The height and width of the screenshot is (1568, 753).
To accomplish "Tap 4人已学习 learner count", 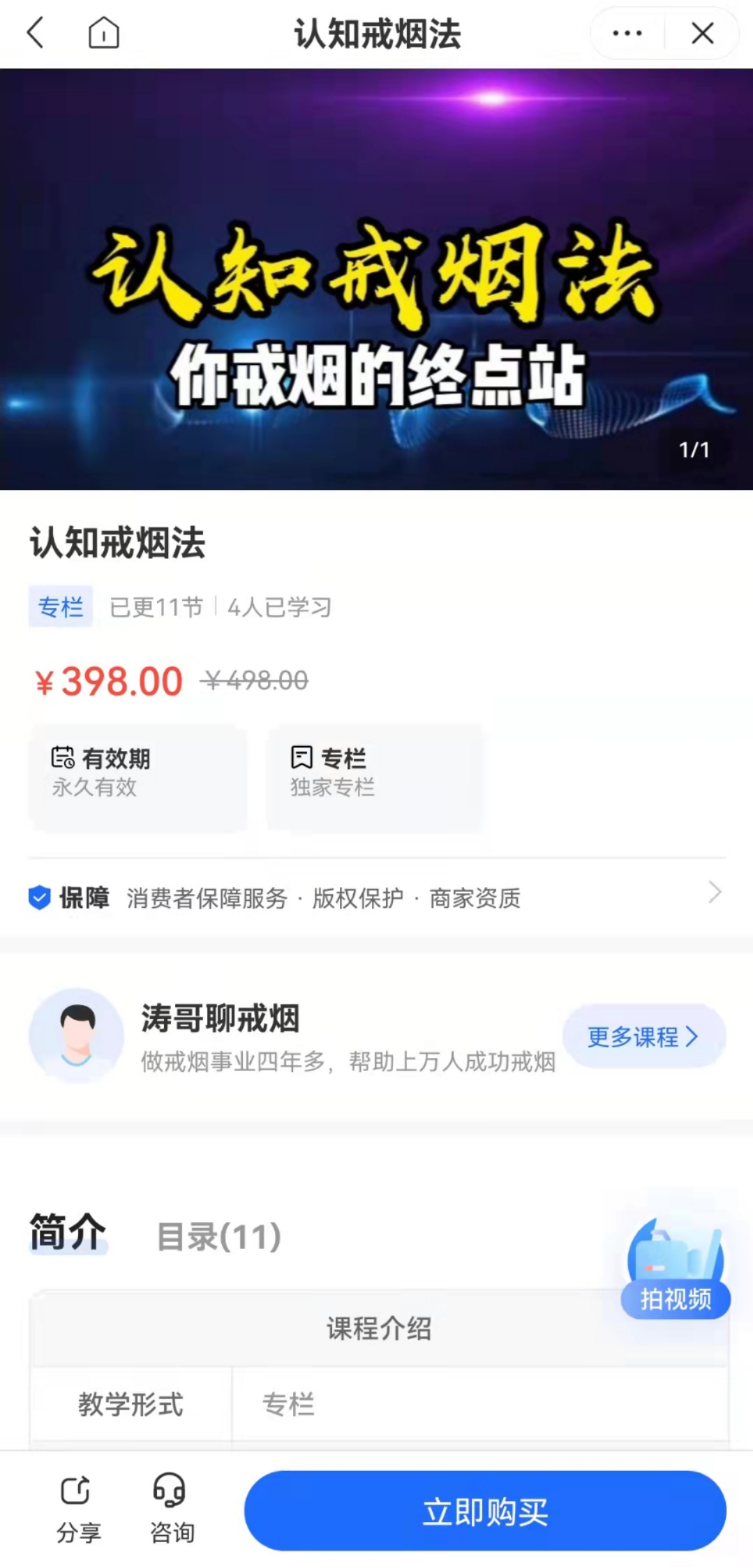I will (x=280, y=608).
